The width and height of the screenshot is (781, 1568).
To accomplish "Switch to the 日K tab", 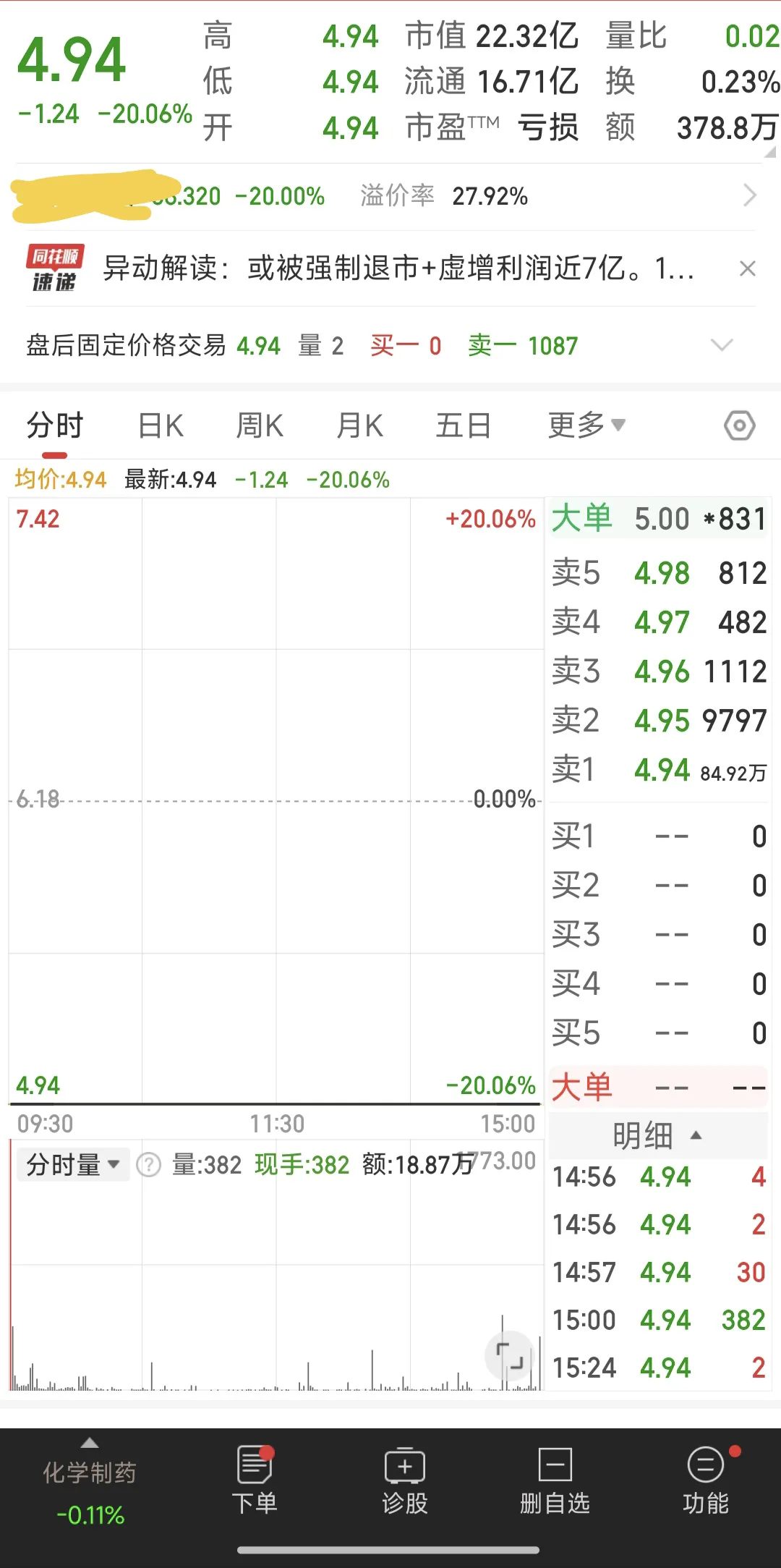I will (x=161, y=425).
